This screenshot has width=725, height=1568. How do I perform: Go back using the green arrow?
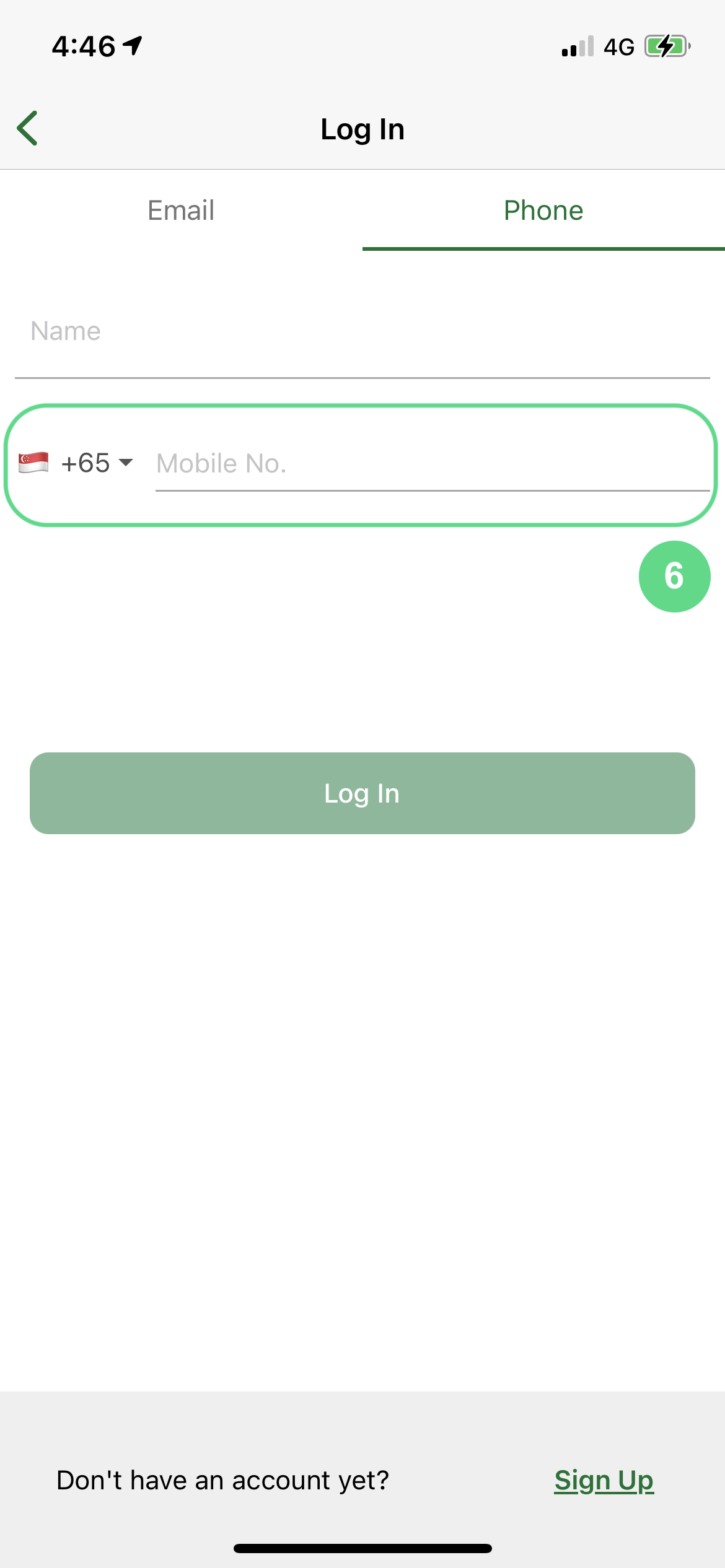[27, 128]
